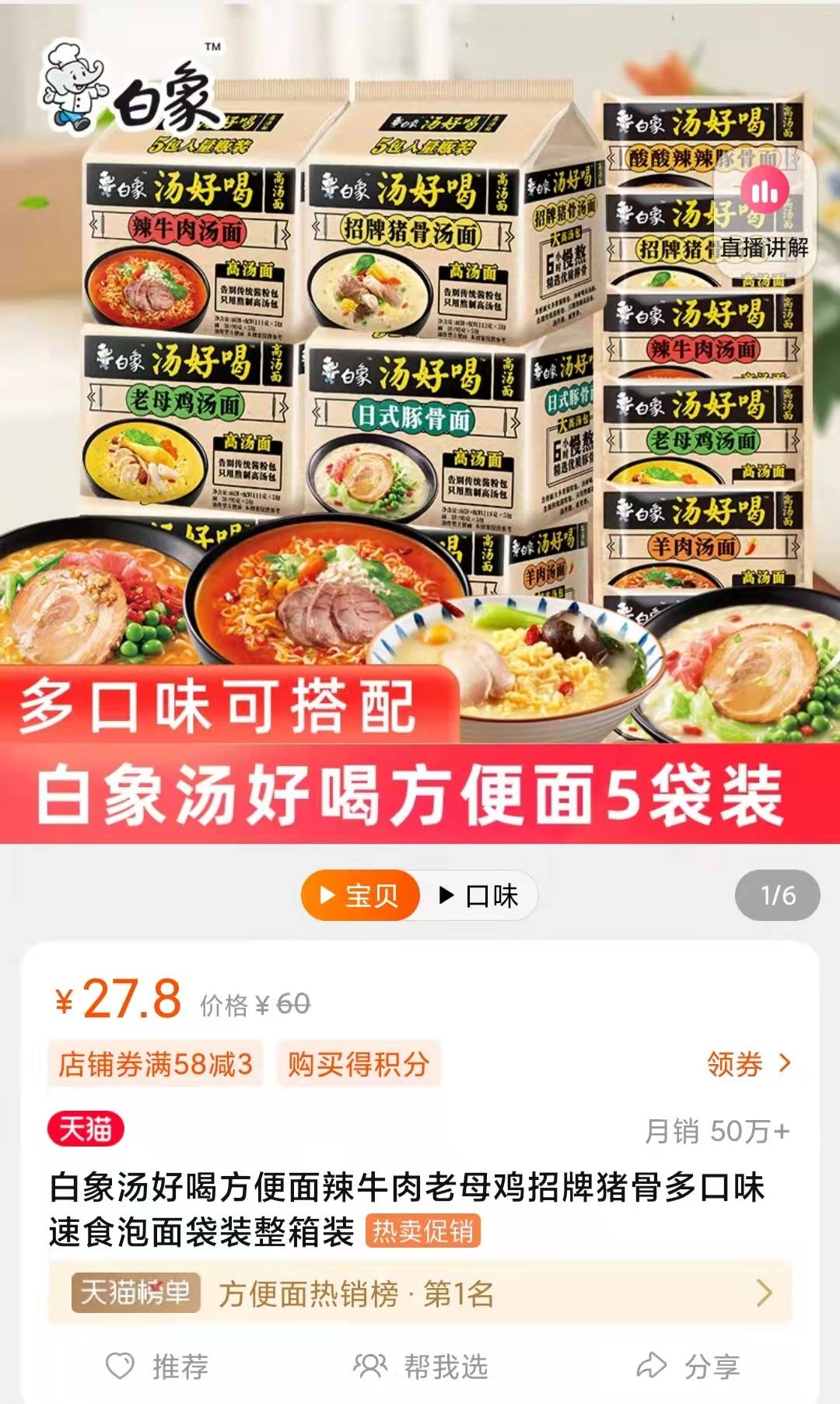Viewport: 840px width, 1404px height.
Task: Open the 帮我选 option
Action: point(422,1366)
